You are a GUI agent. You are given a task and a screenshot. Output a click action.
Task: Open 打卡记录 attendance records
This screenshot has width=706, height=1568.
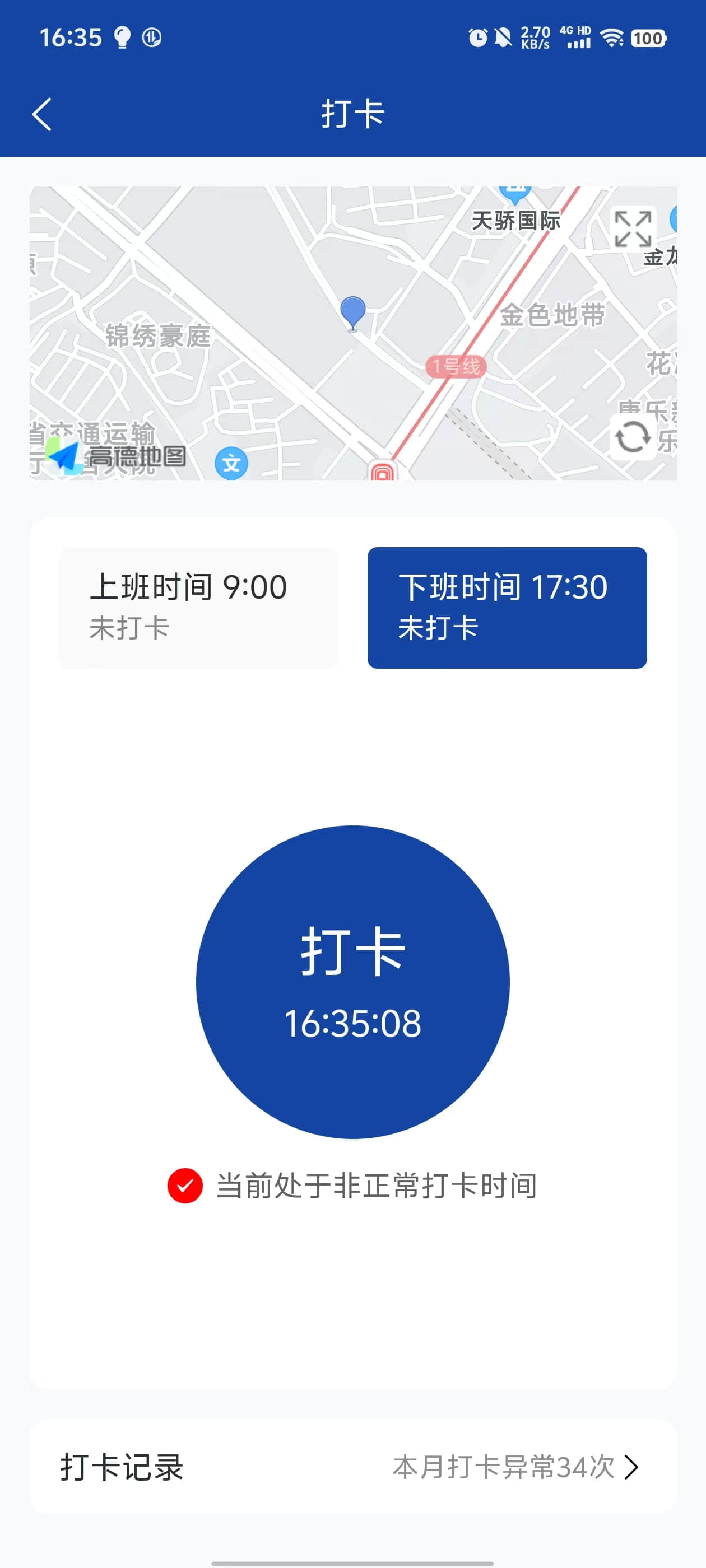click(352, 1466)
